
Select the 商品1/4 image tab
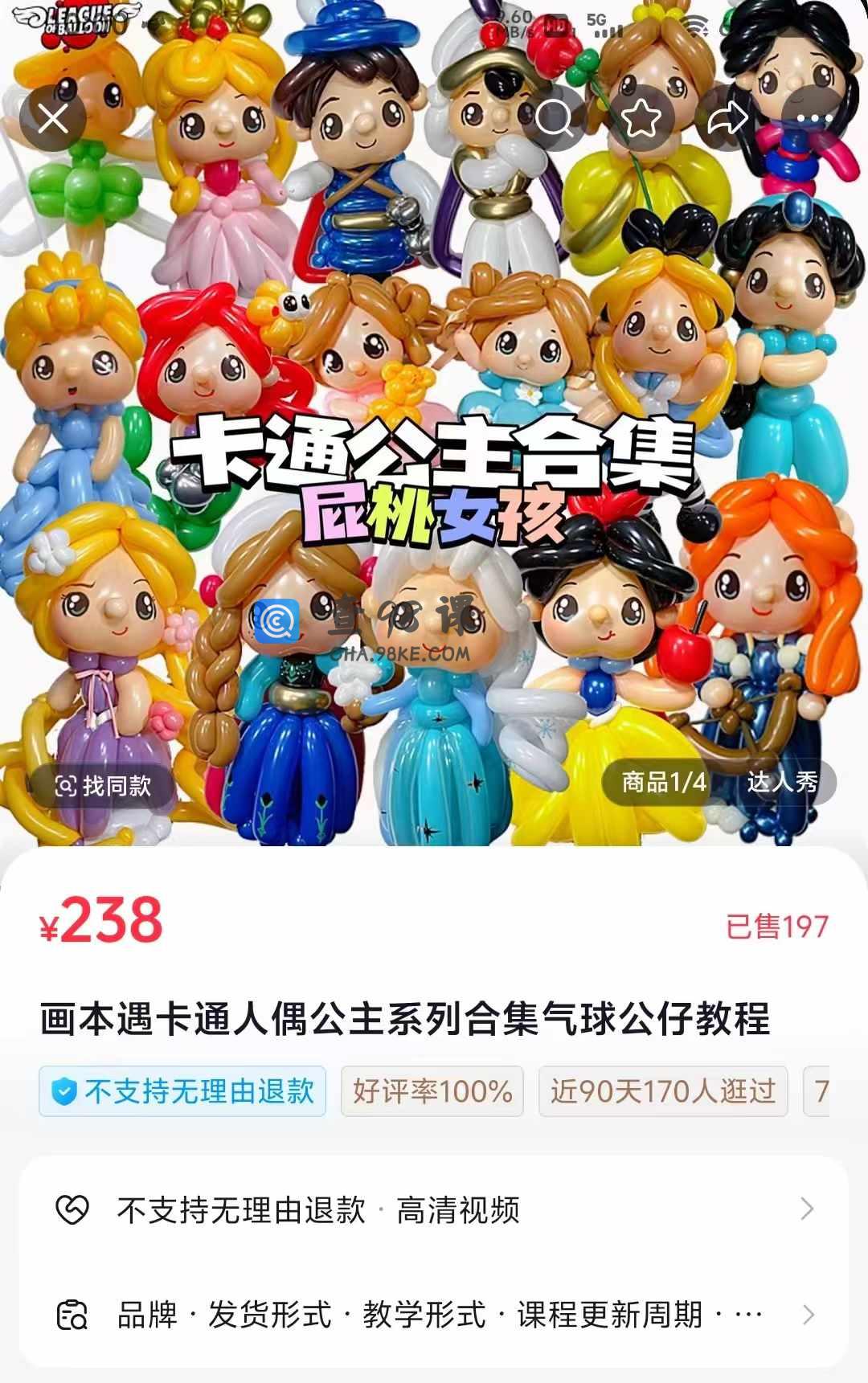point(664,782)
